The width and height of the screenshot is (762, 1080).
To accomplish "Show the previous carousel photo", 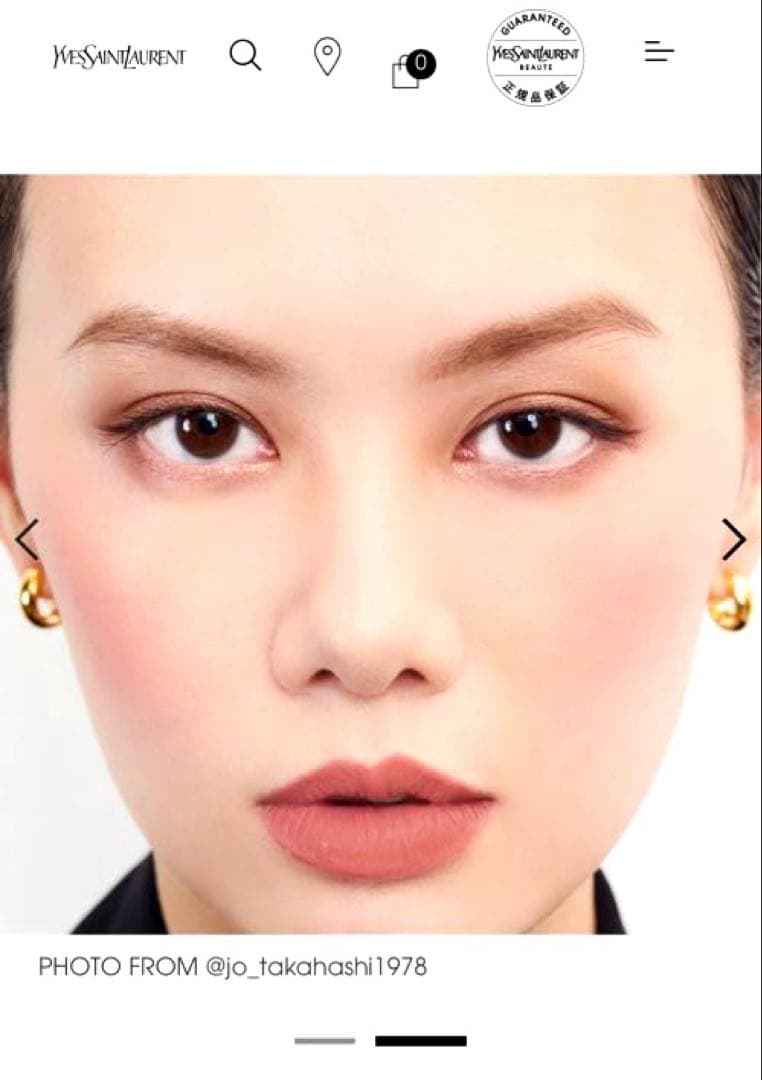I will point(27,540).
